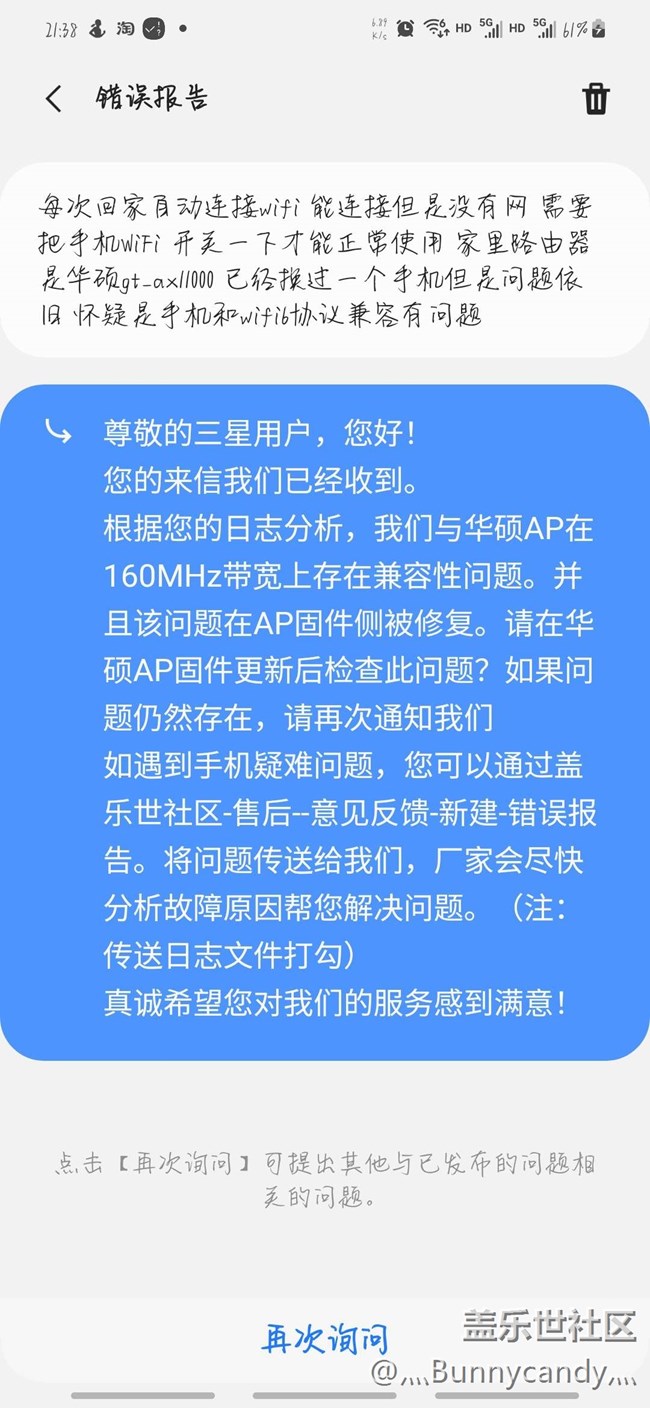Tap 再次询问 to ask again
This screenshot has height=1408, width=650.
324,1338
